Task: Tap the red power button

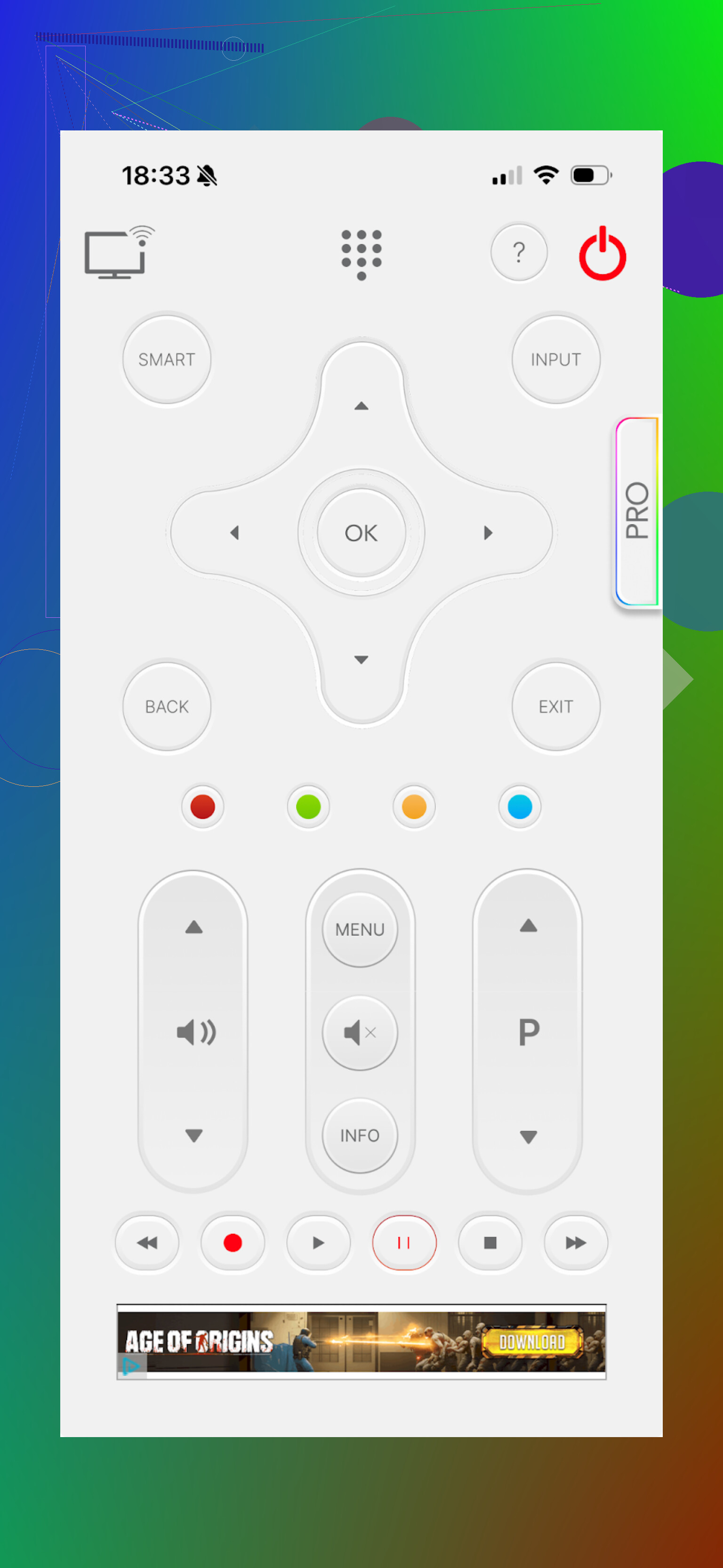Action: (x=602, y=253)
